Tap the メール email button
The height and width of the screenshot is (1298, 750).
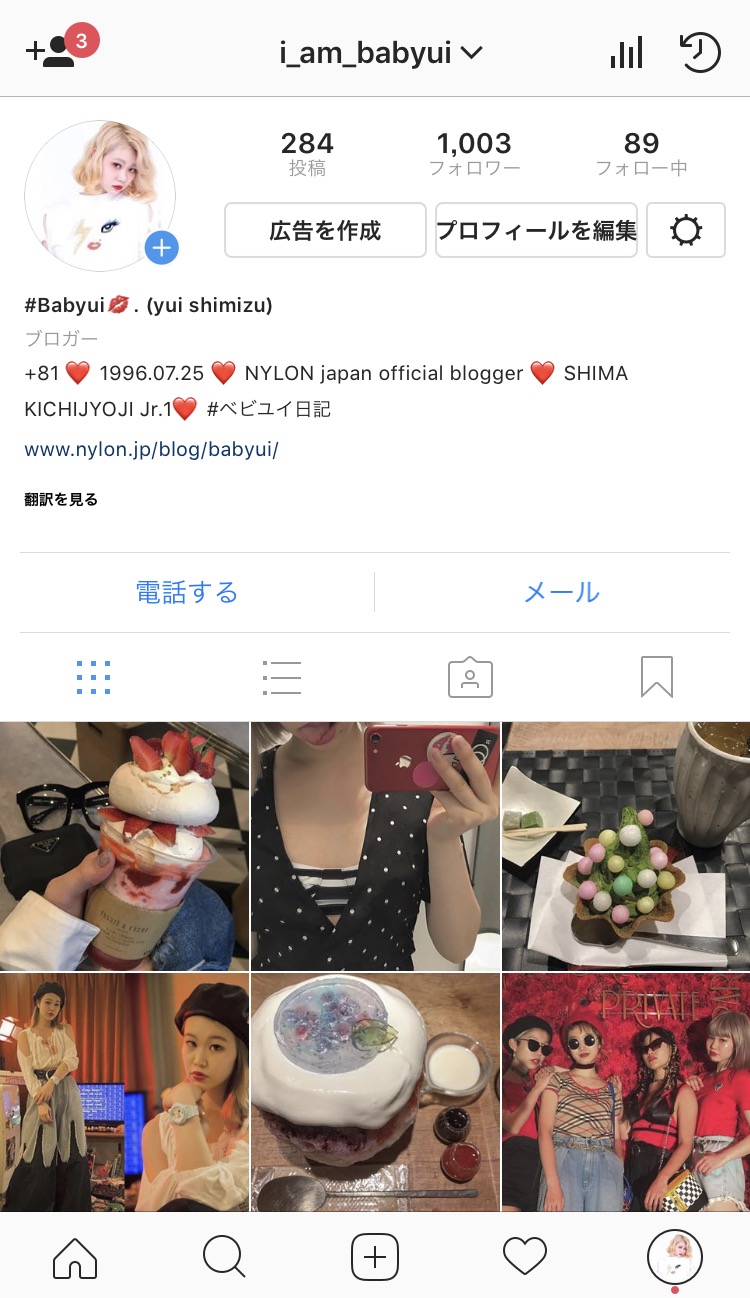562,592
